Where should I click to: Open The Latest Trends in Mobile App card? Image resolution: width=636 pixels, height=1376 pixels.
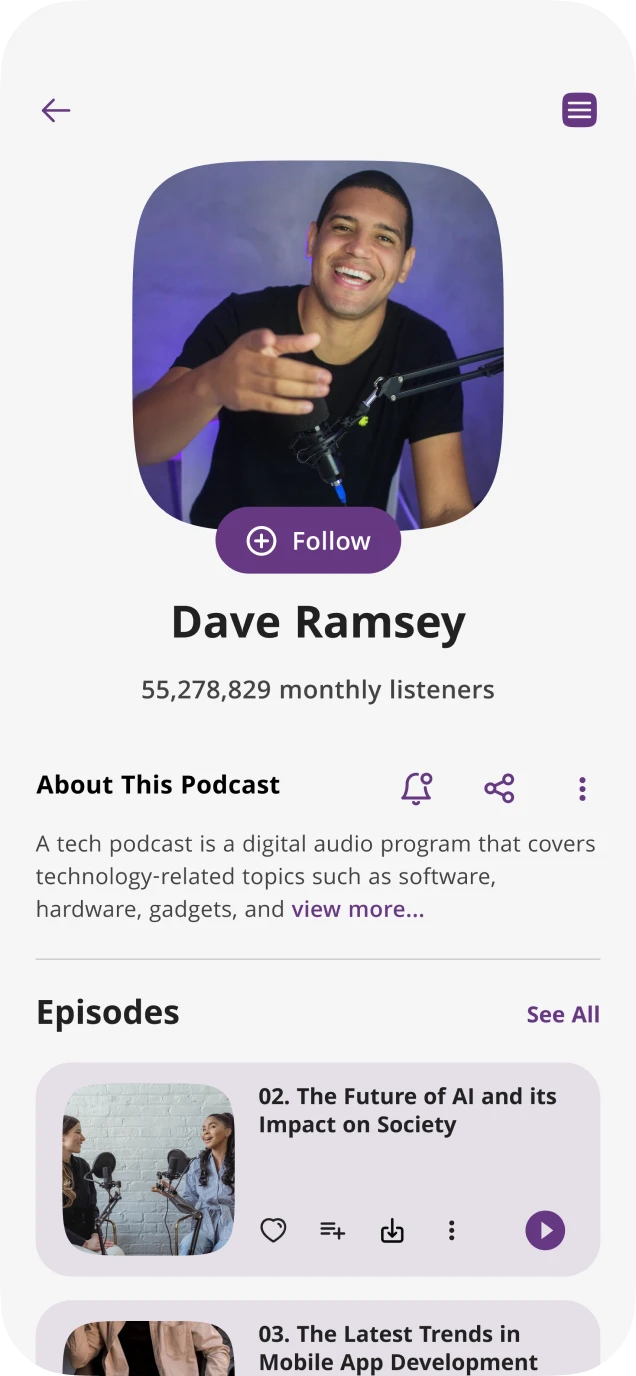400,1346
